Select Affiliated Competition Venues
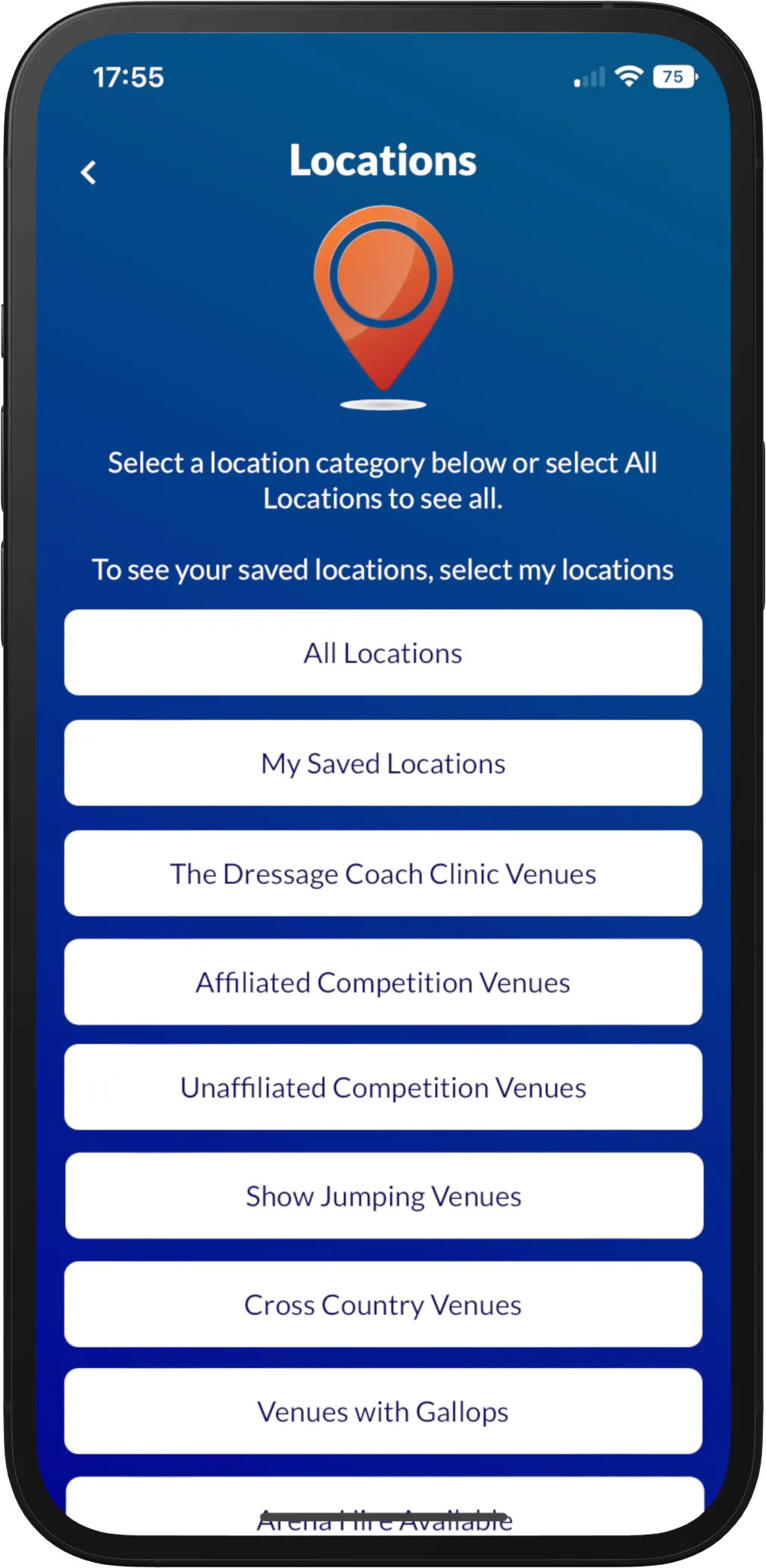Image resolution: width=766 pixels, height=1568 pixels. (383, 982)
